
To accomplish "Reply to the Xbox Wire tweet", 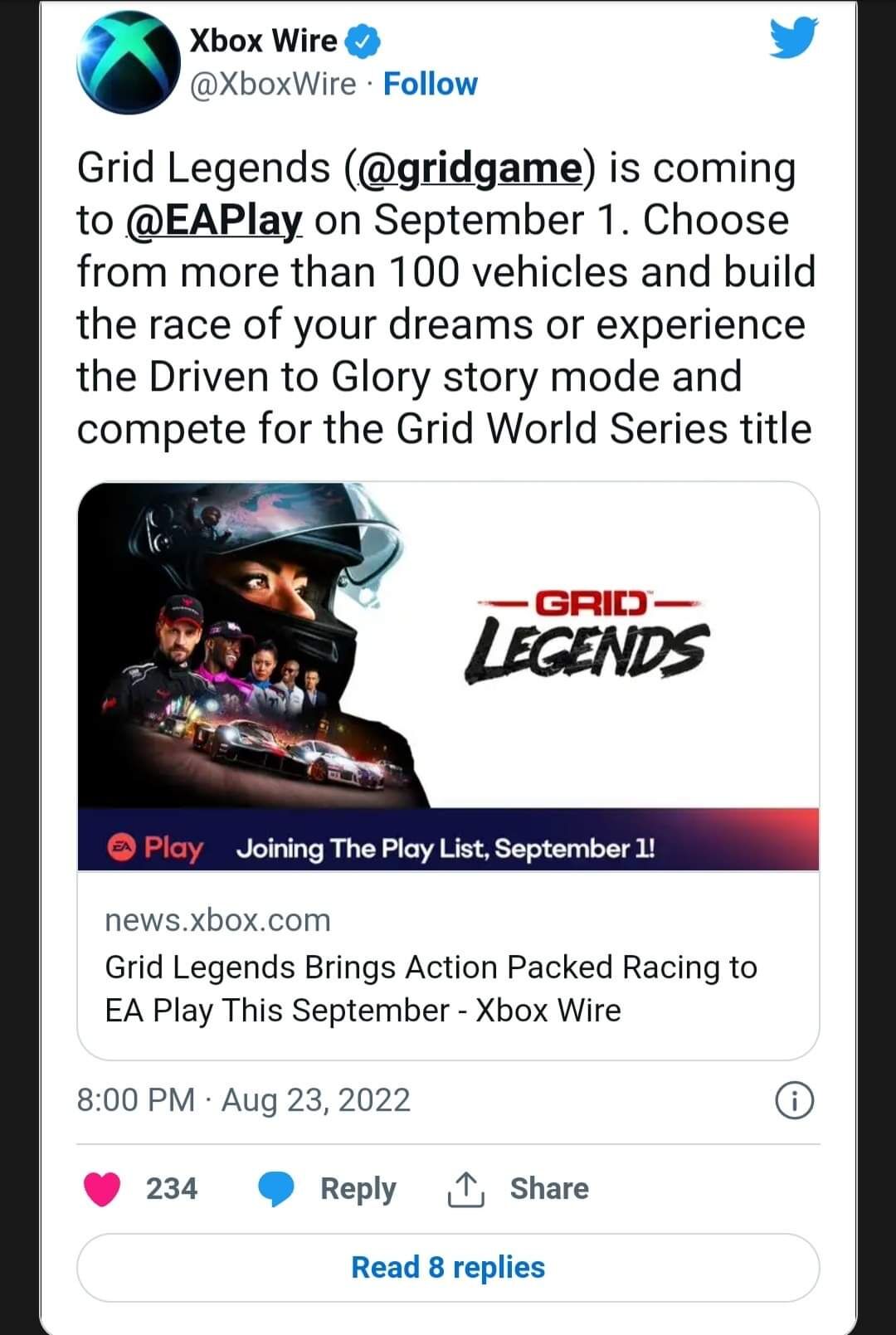I will coord(329,1188).
